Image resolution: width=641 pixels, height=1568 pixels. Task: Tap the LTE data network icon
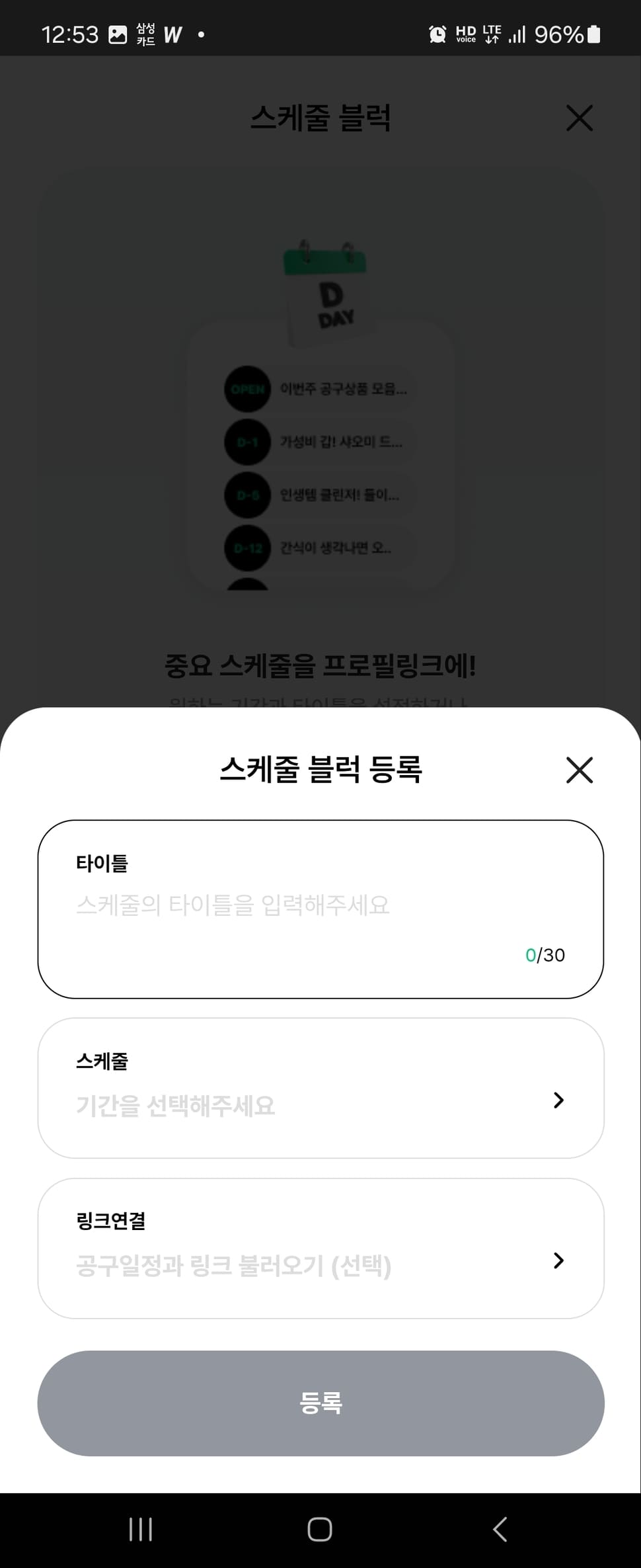(492, 33)
